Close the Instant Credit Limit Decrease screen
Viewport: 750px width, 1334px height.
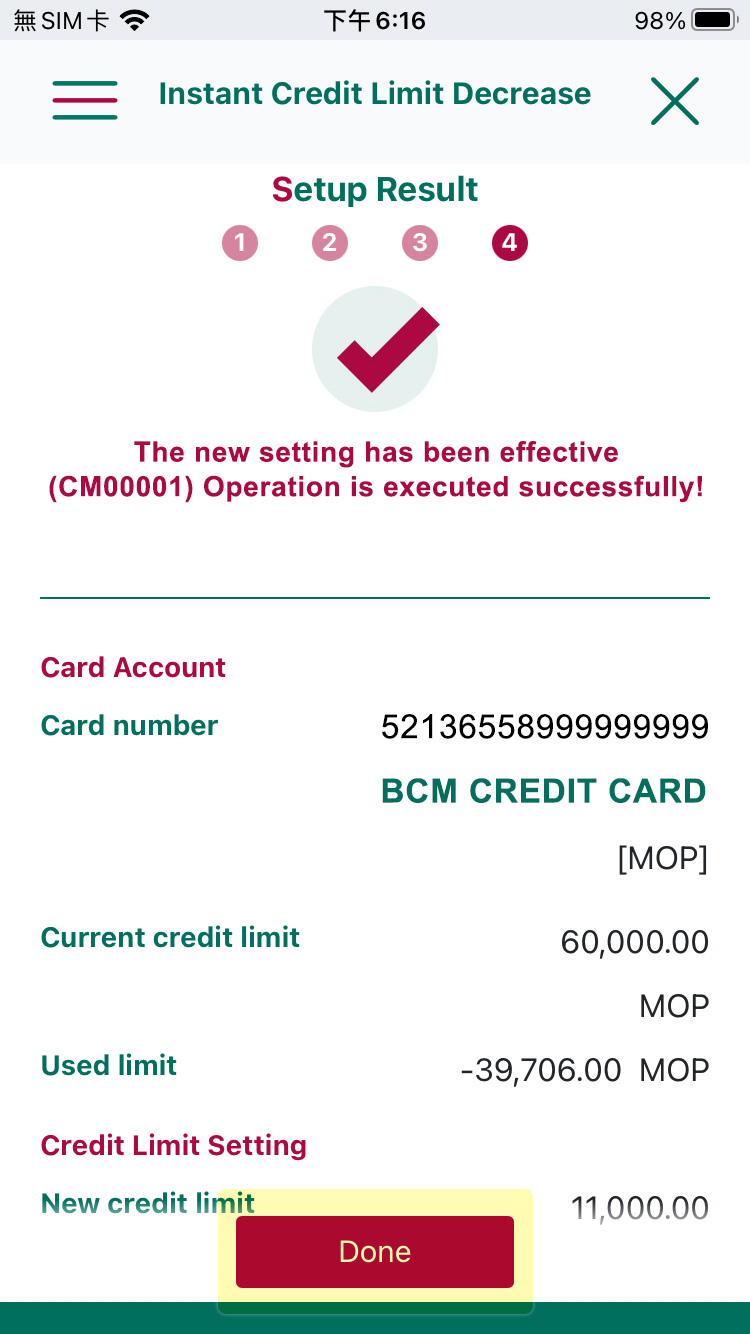click(675, 101)
